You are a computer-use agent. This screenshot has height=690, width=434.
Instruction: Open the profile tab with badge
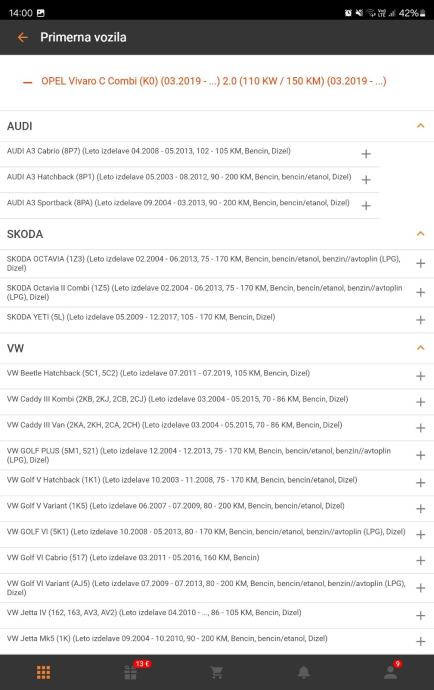392,671
